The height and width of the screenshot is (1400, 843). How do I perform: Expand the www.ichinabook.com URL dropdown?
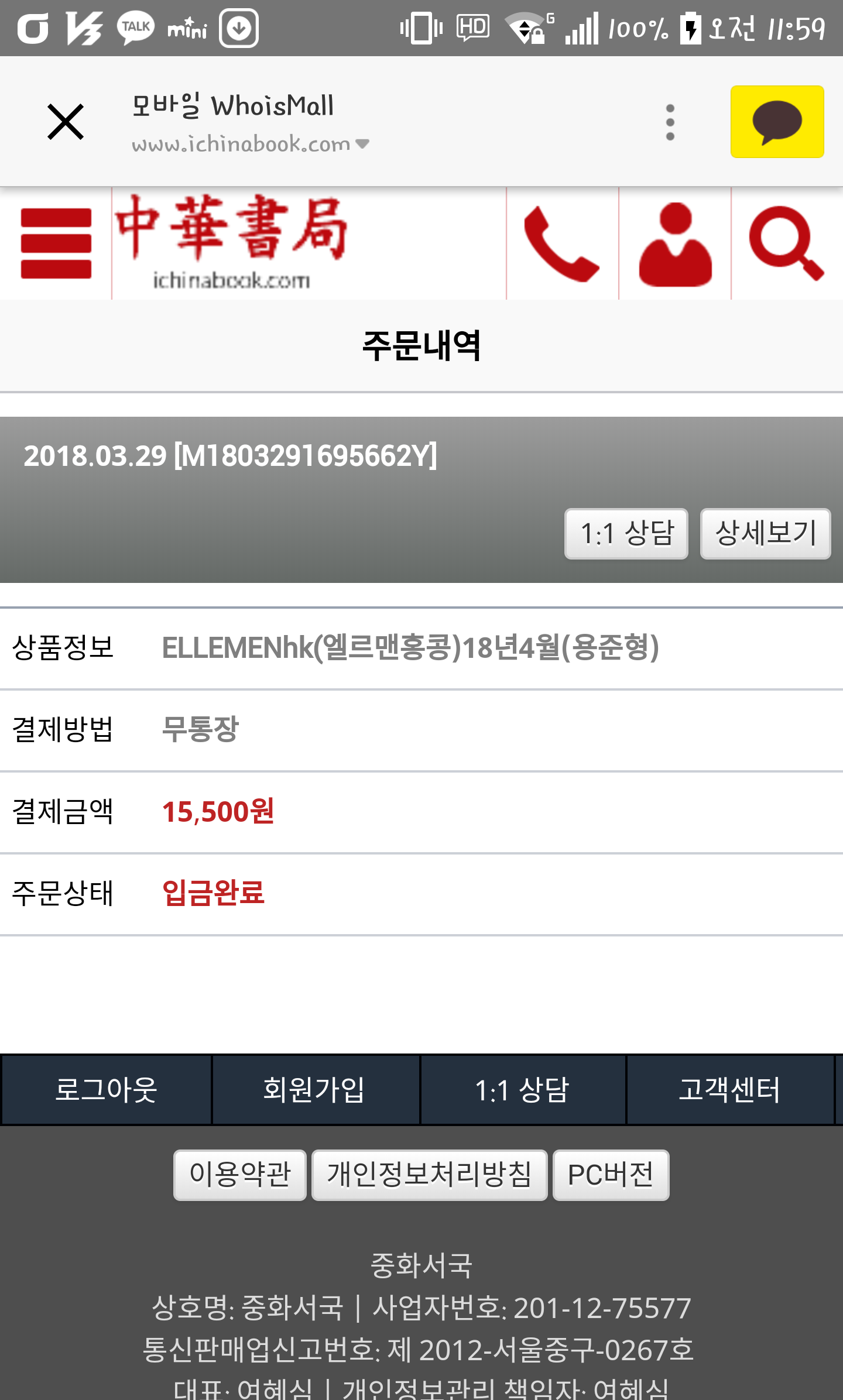pos(362,144)
